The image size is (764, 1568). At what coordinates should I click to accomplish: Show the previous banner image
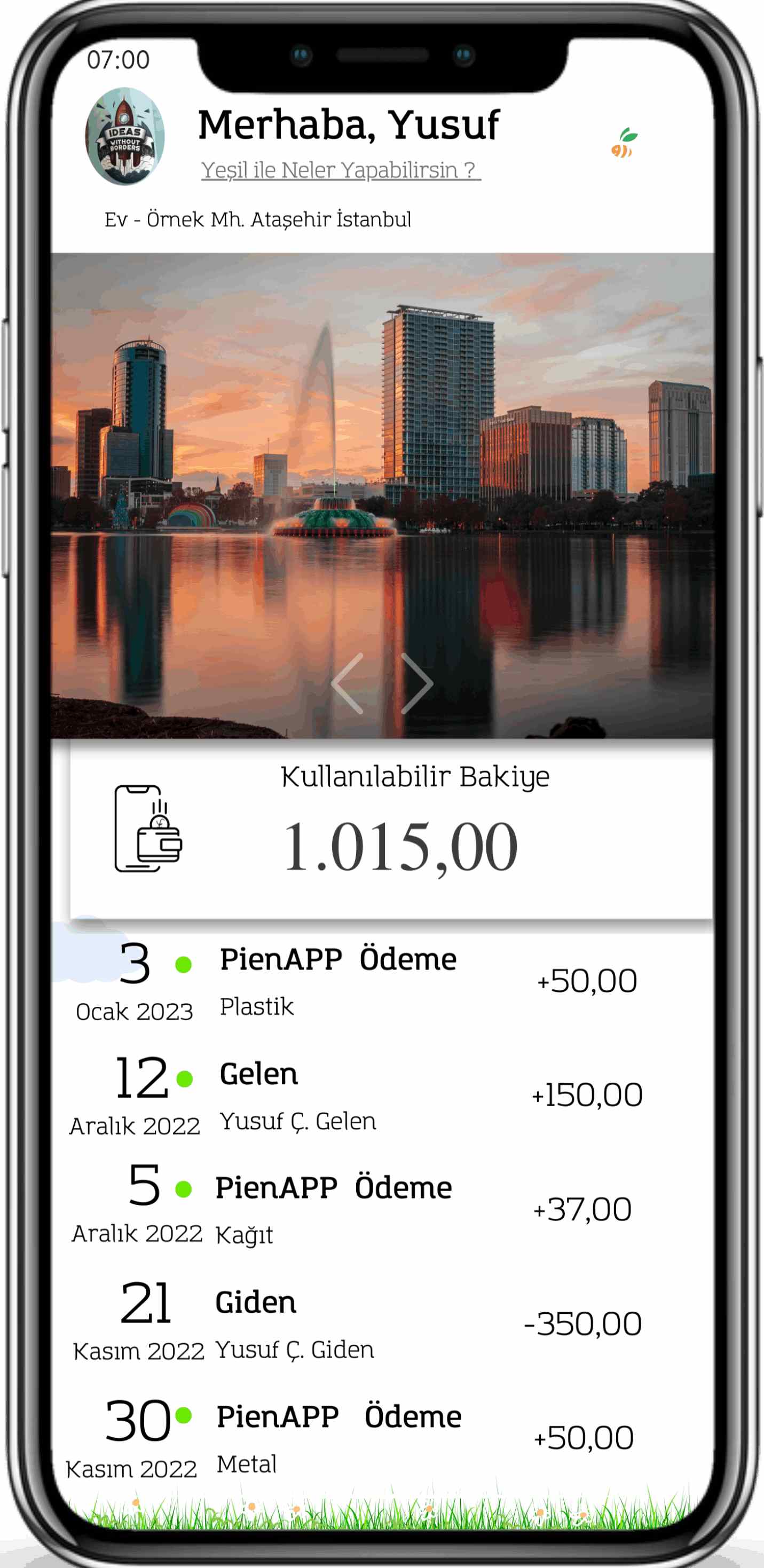pyautogui.click(x=348, y=683)
